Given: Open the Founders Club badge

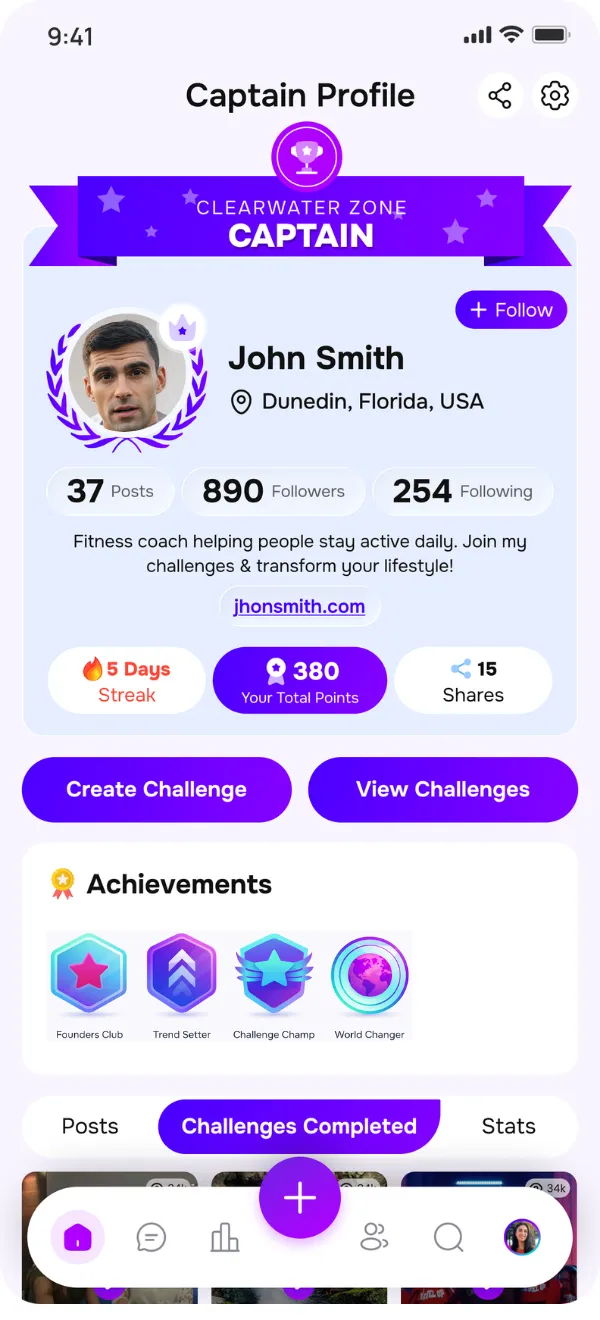Looking at the screenshot, I should pyautogui.click(x=89, y=985).
